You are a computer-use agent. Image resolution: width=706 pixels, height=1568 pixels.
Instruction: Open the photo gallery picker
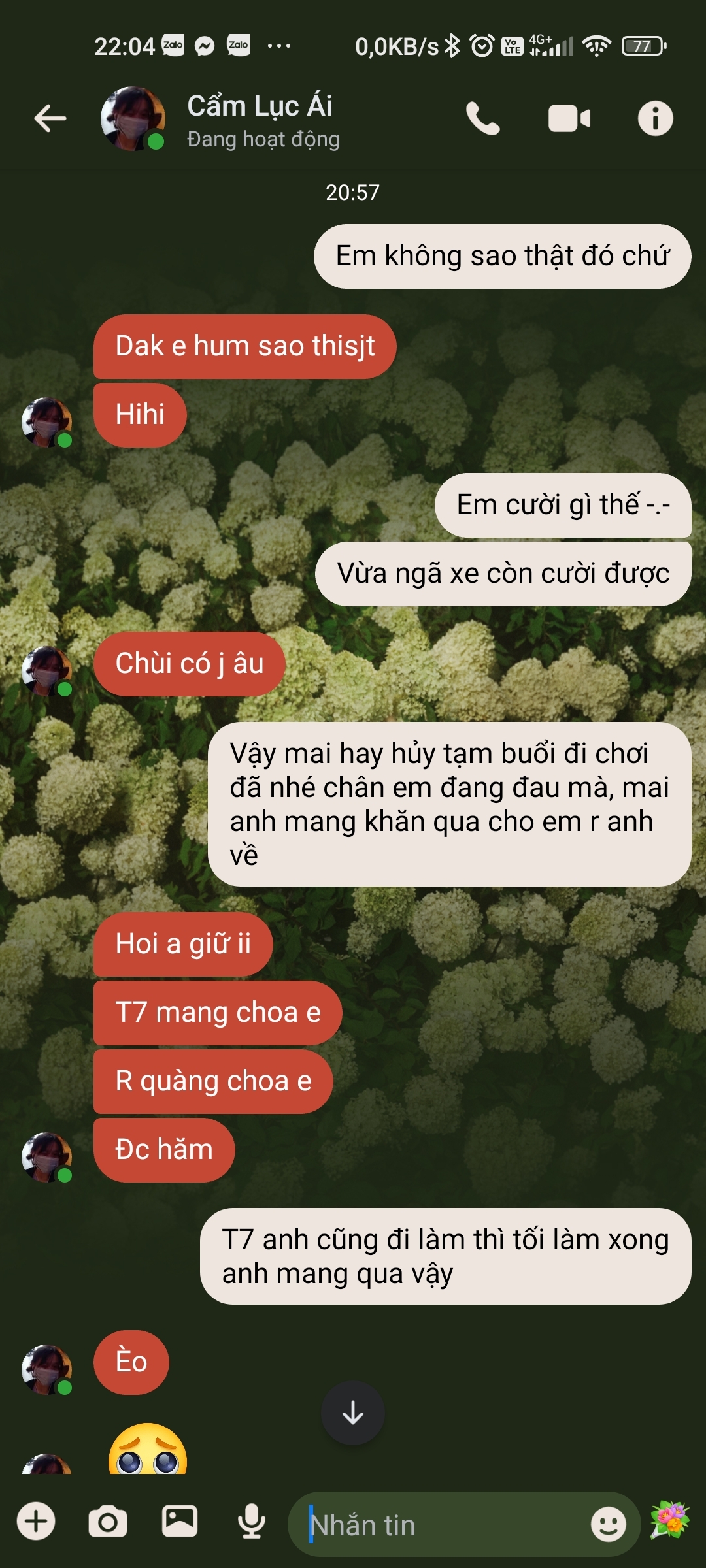point(180,1521)
